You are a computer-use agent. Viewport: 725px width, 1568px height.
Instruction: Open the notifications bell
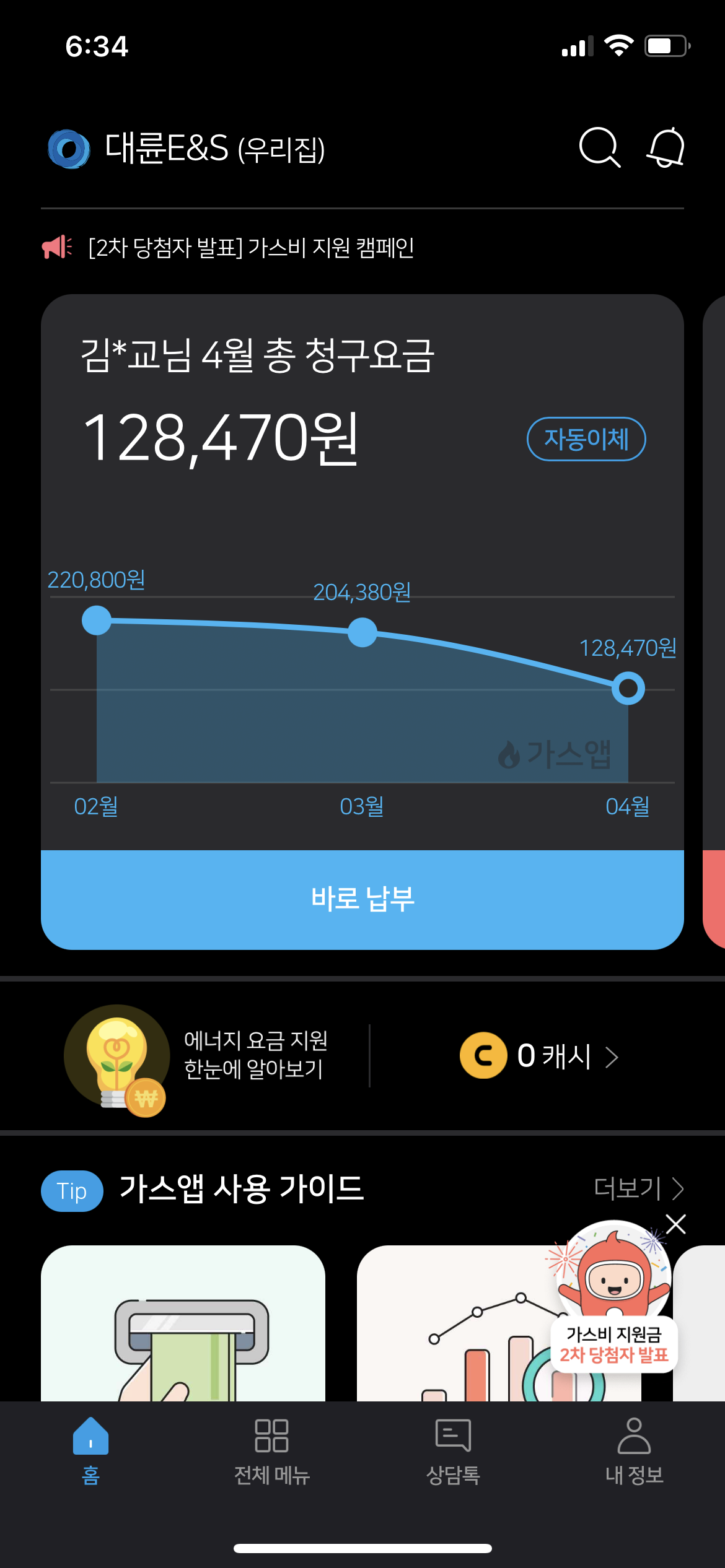tap(666, 147)
